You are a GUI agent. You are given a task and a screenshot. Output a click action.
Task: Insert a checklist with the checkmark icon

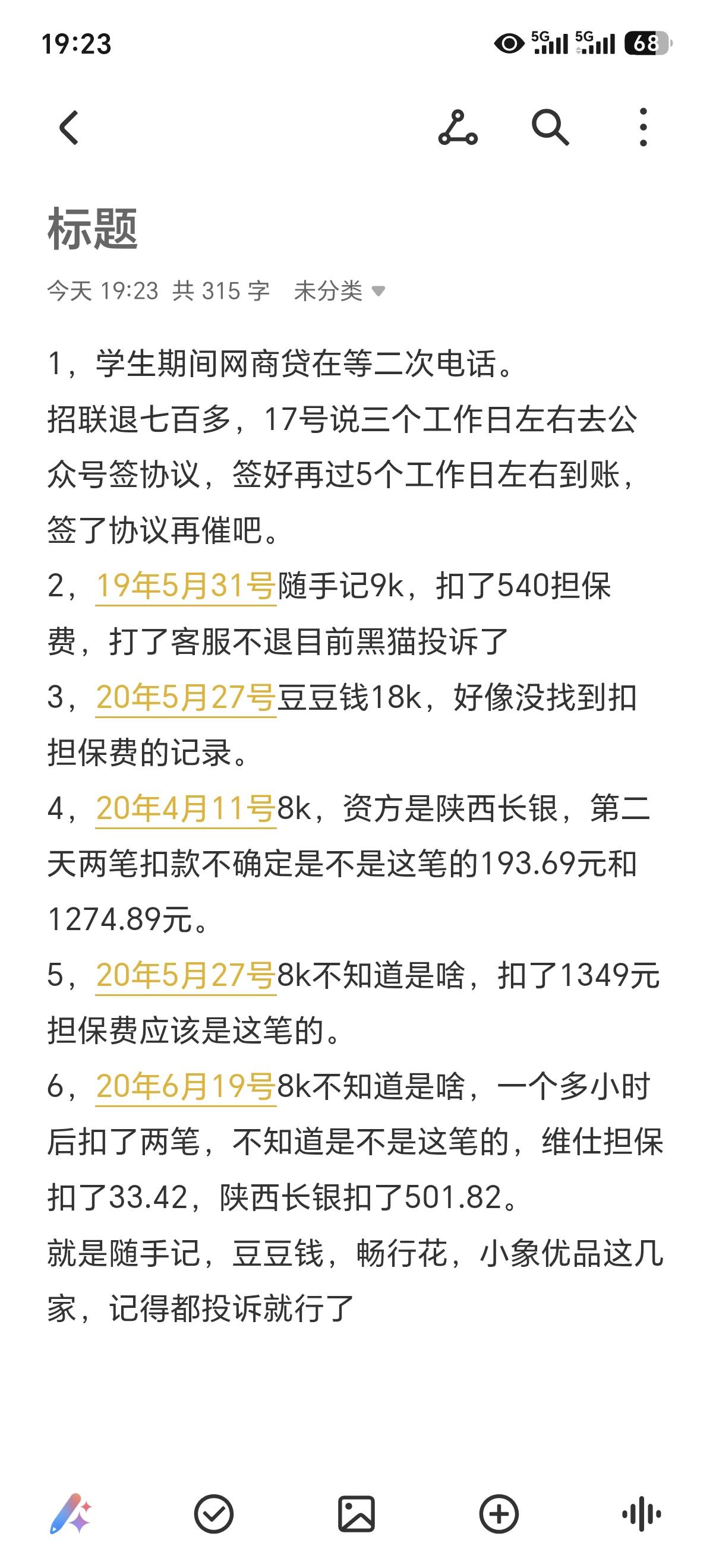(214, 1514)
